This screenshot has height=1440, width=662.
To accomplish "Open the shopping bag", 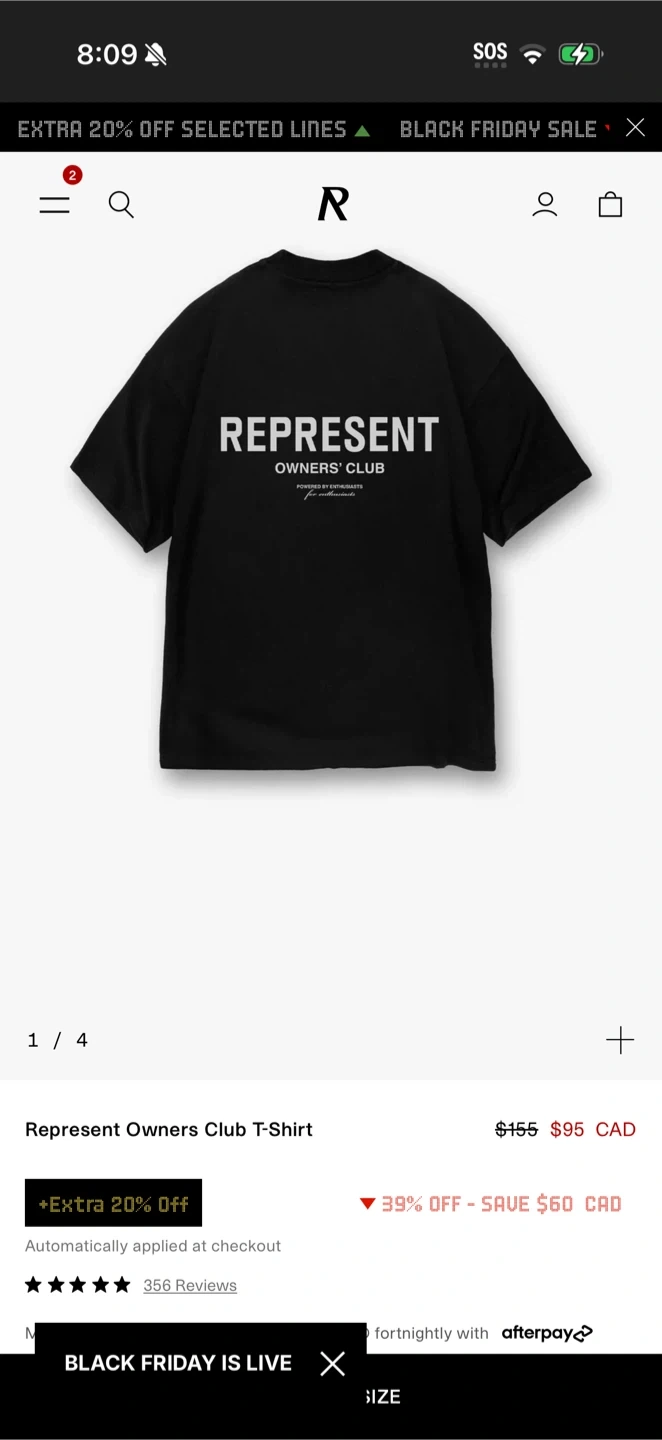I will pos(610,205).
